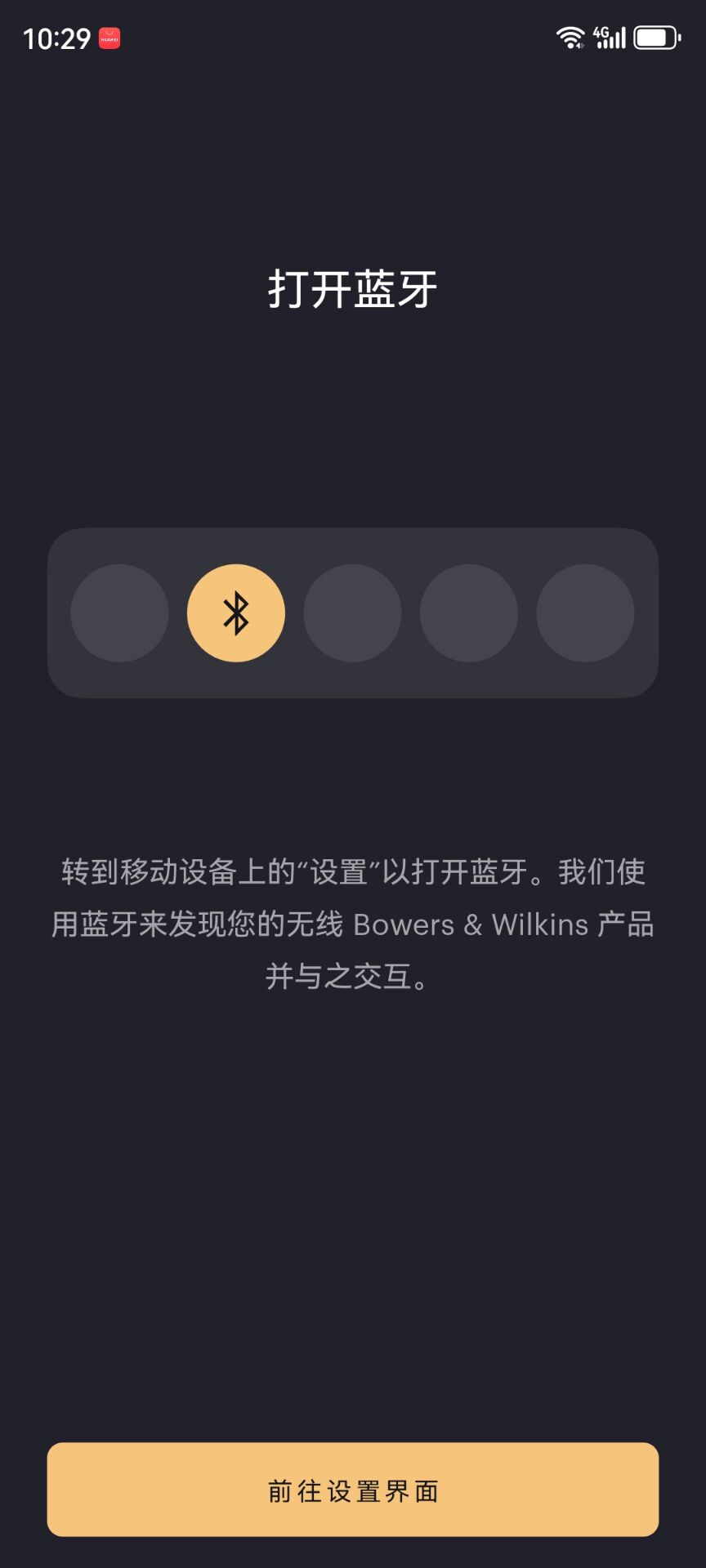Tap the 前往设置界面 button
This screenshot has height=1568, width=706.
click(353, 1490)
